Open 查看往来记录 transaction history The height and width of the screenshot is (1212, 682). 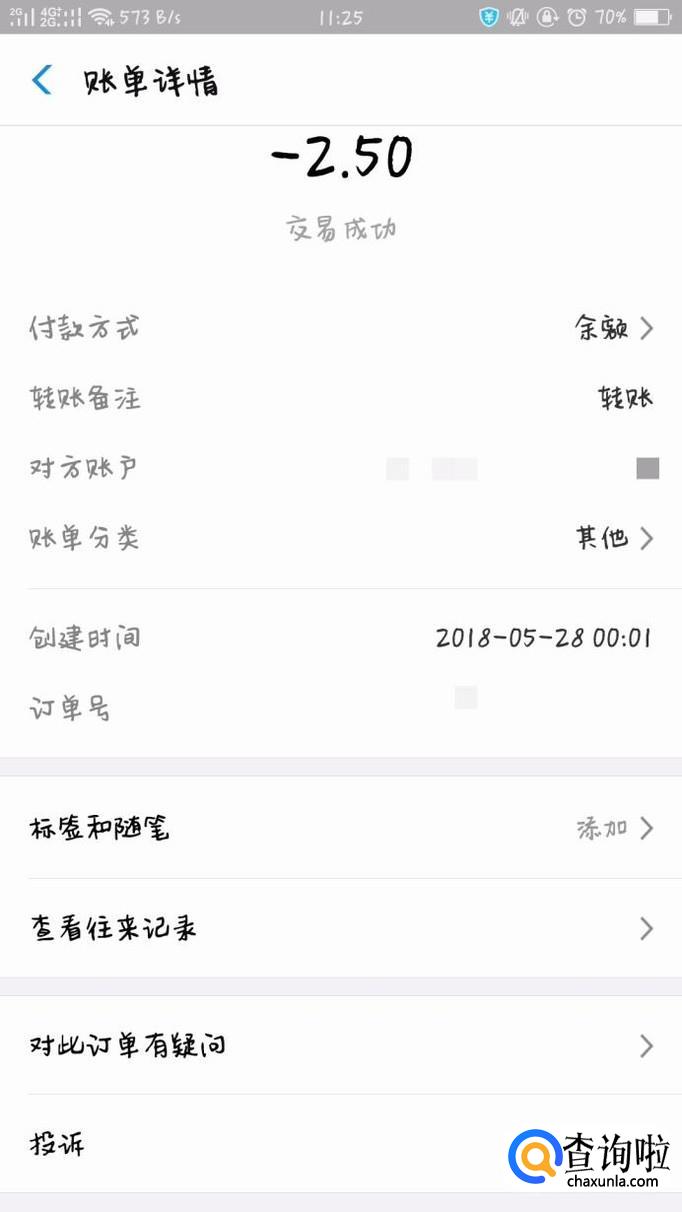tap(340, 928)
